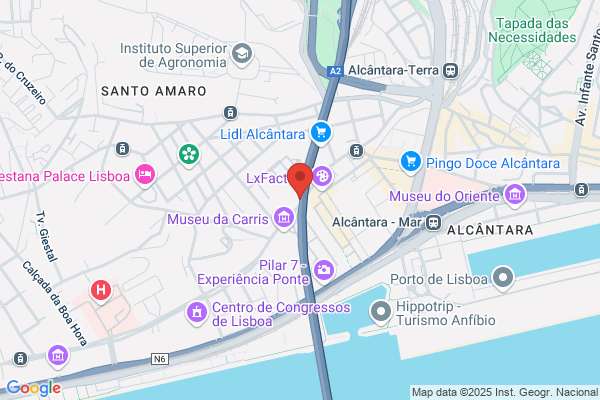Open the Alcântara - Mar station marker
This screenshot has width=600, height=400.
[x=434, y=222]
